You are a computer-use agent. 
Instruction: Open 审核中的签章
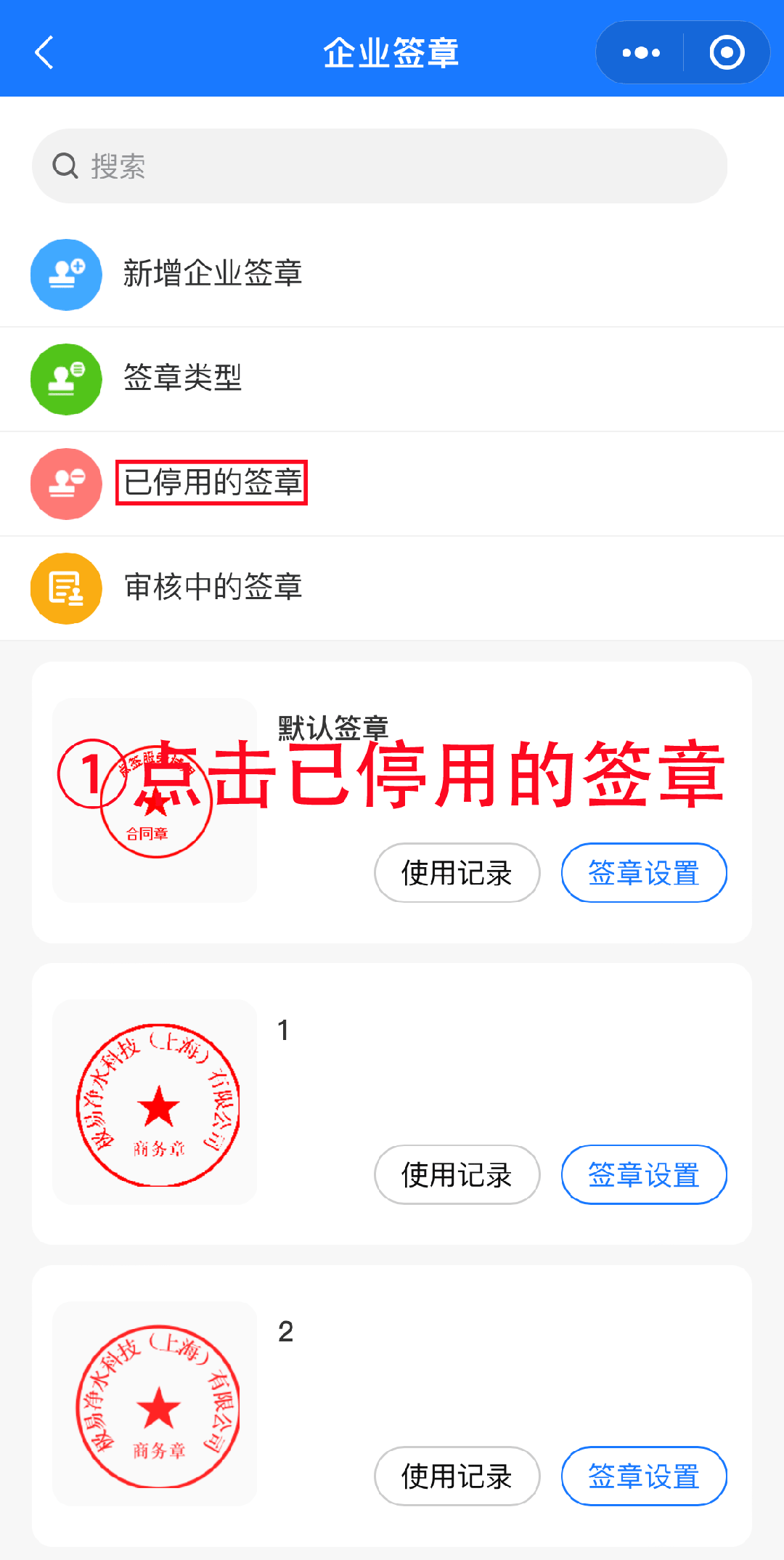pyautogui.click(x=392, y=588)
